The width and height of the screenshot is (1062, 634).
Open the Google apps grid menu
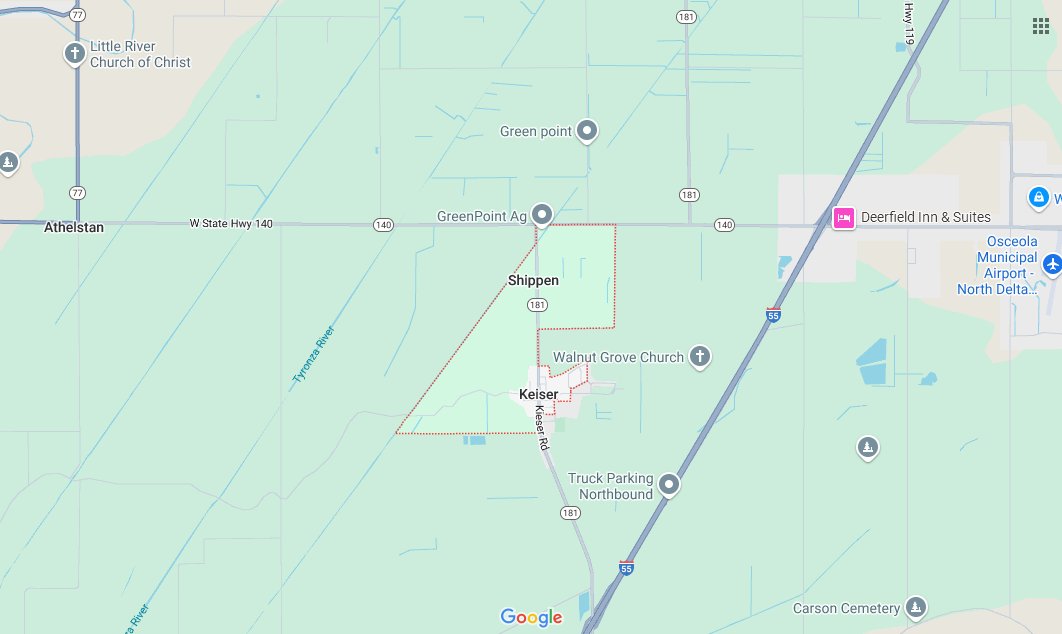[1041, 26]
